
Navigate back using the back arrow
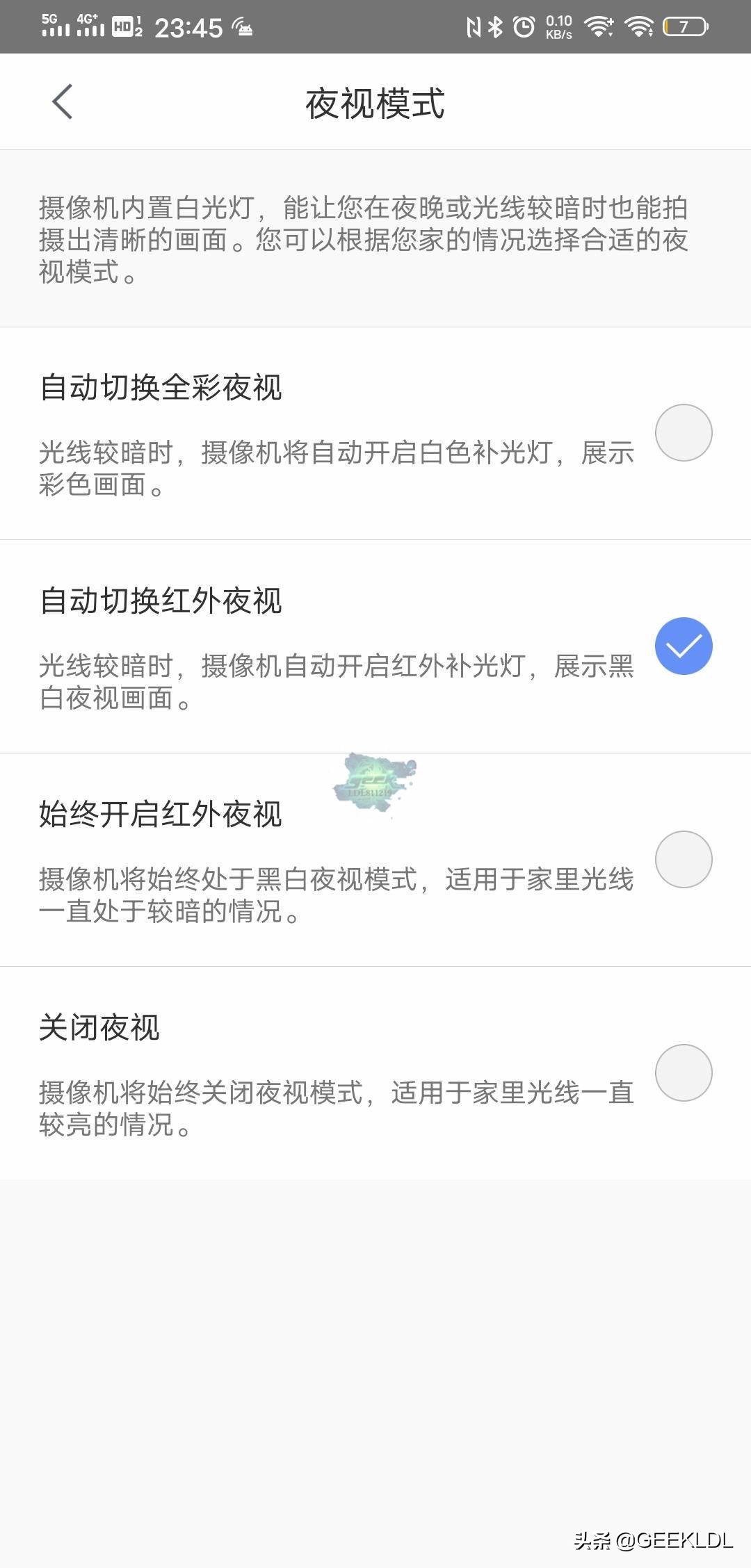tap(62, 101)
